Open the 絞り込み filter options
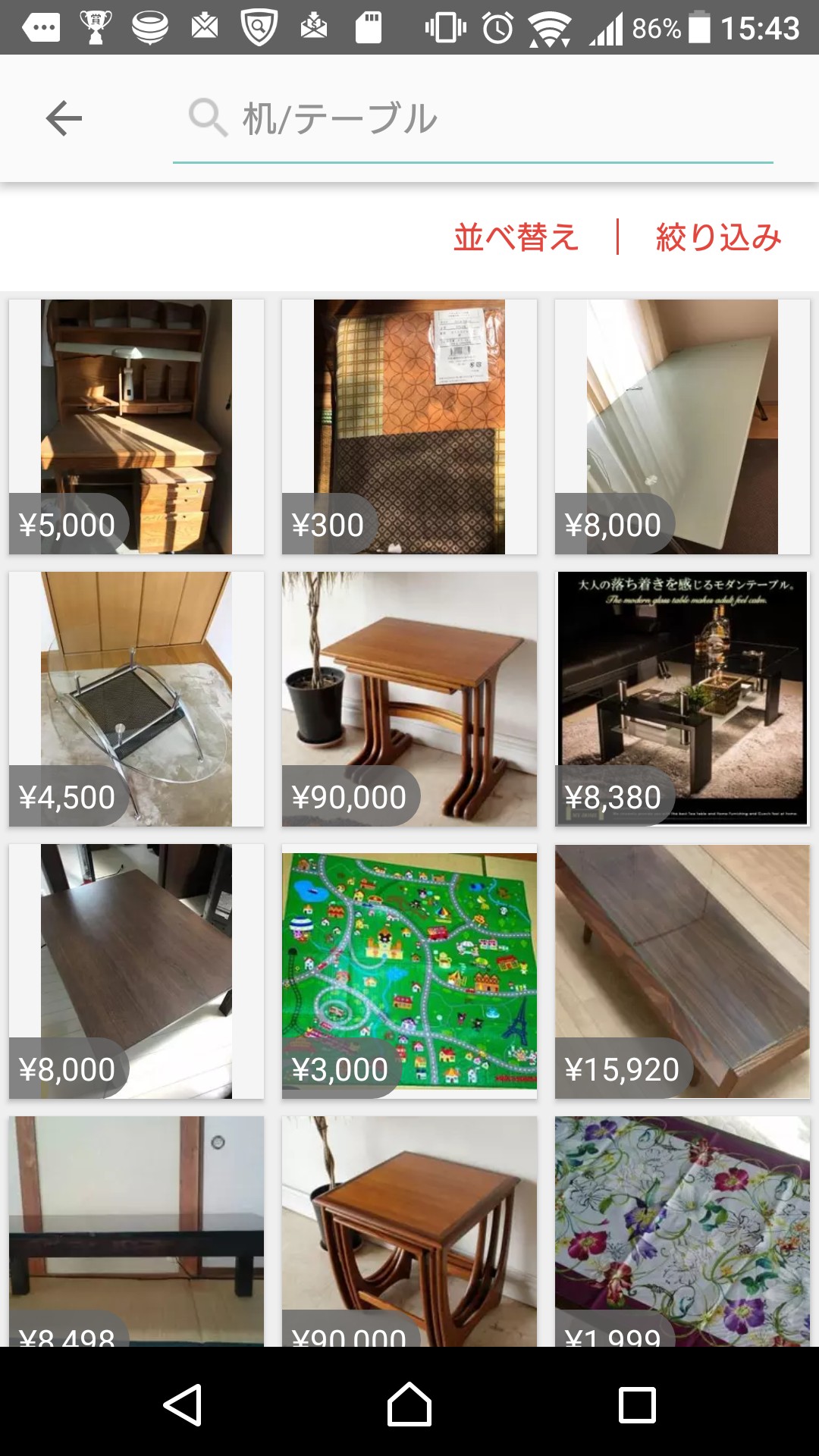Viewport: 819px width, 1456px height. point(718,237)
